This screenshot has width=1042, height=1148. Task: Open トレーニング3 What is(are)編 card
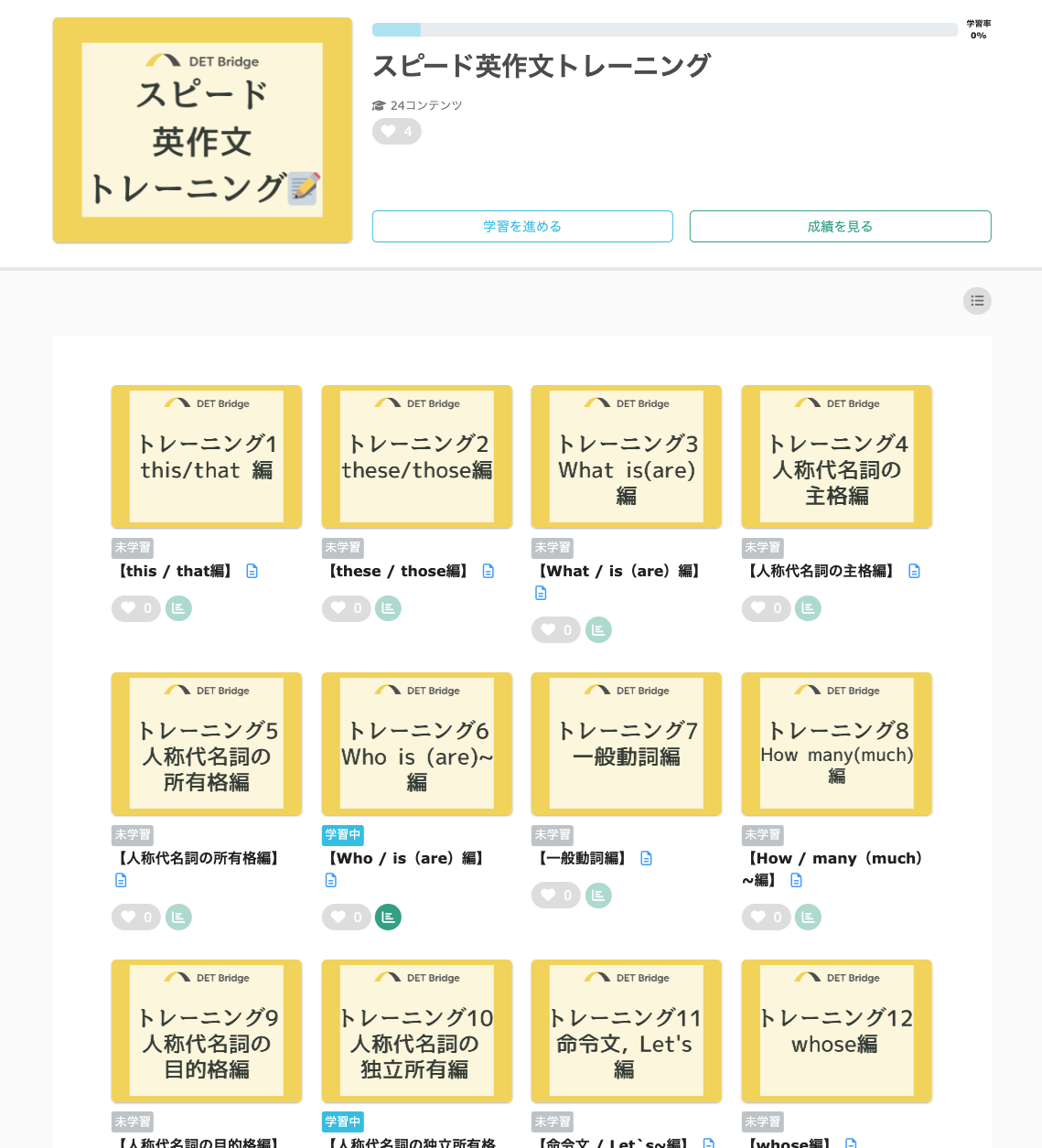[627, 456]
